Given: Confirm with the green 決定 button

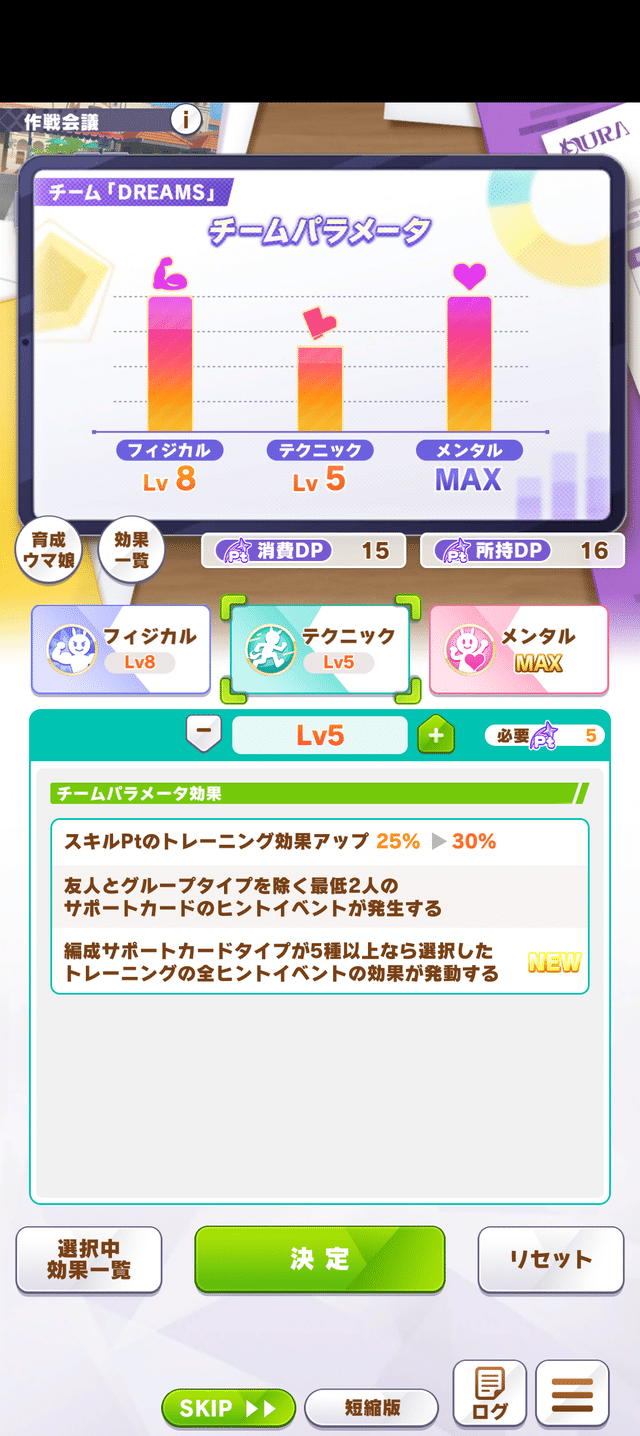Looking at the screenshot, I should [x=319, y=1259].
